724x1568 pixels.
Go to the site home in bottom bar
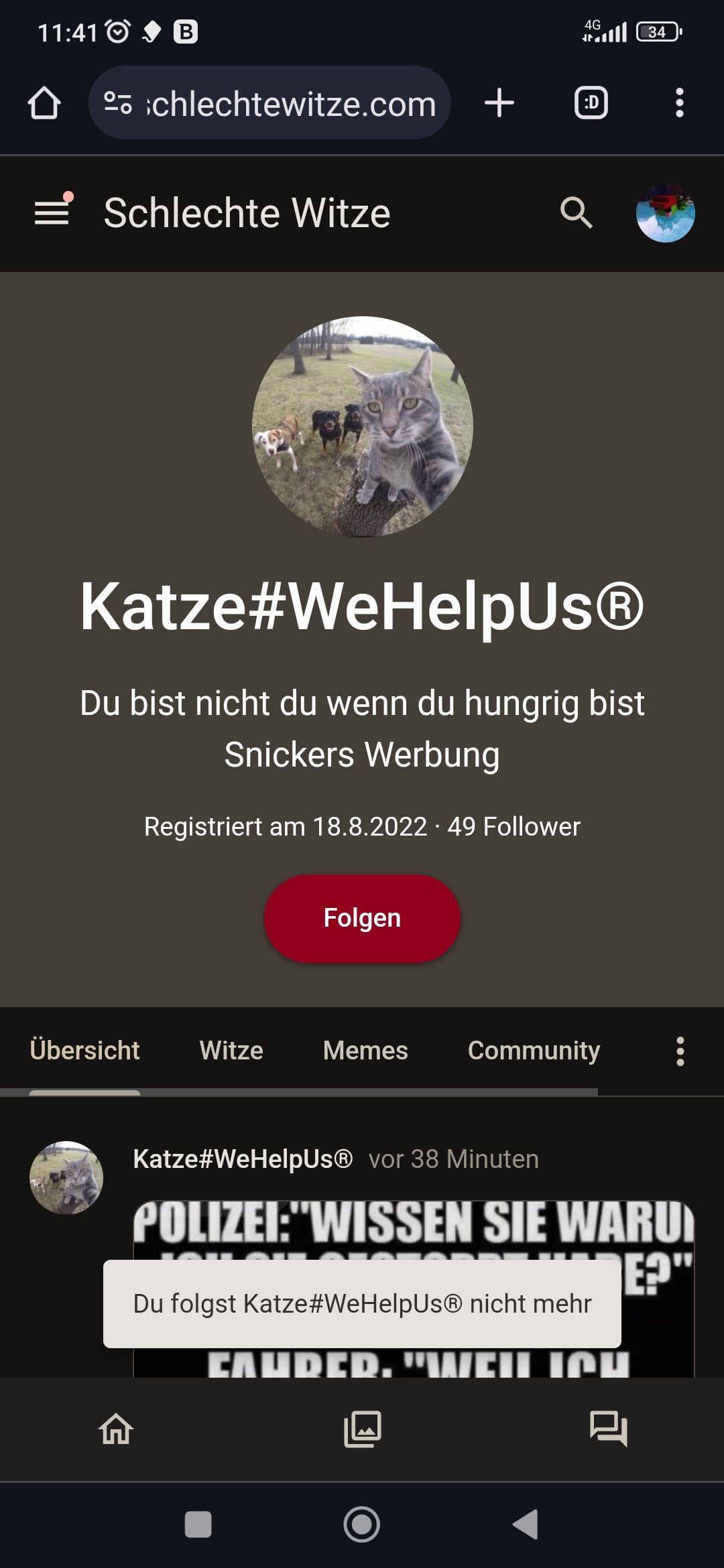(x=116, y=1429)
